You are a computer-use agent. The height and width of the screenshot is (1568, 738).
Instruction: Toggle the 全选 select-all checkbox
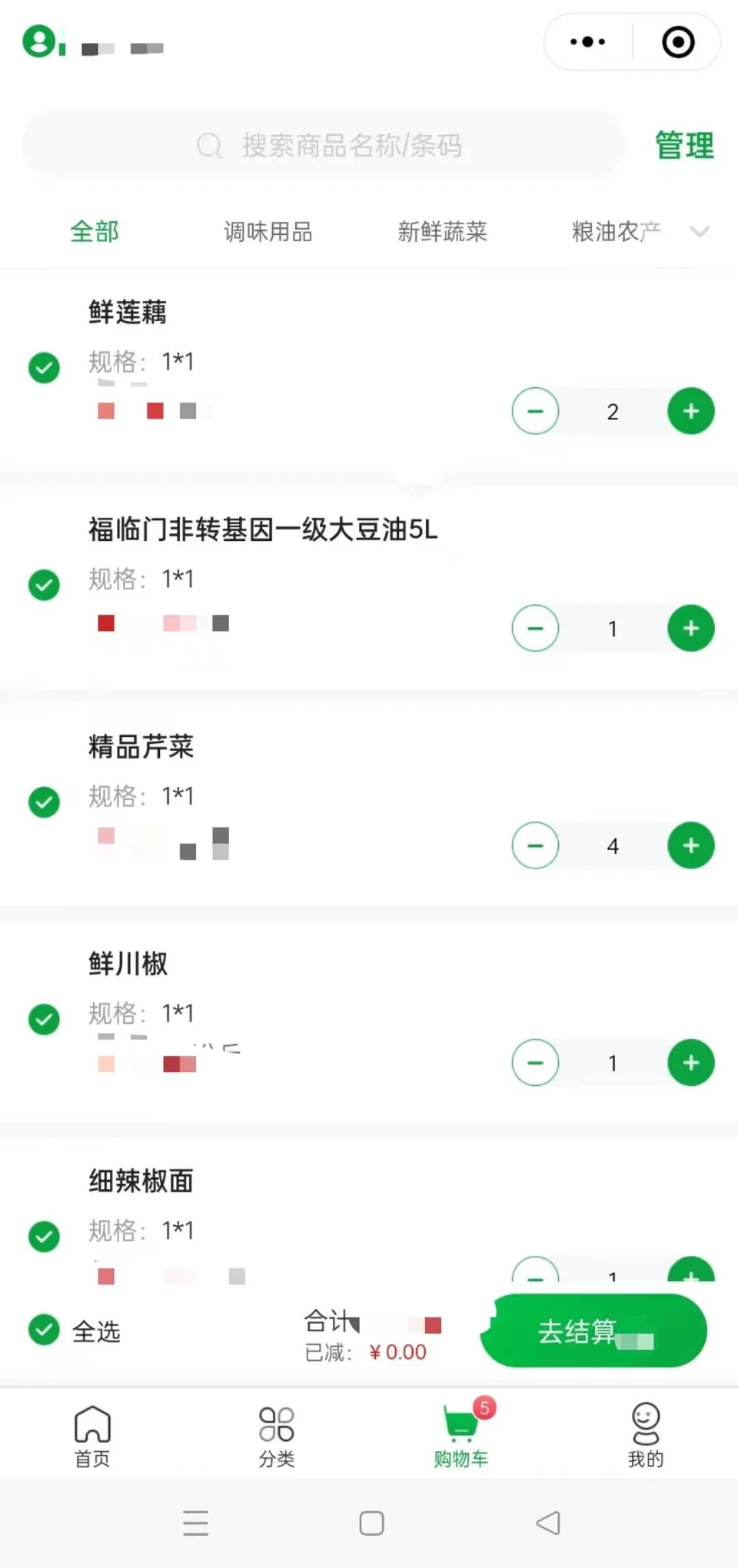tap(44, 1330)
